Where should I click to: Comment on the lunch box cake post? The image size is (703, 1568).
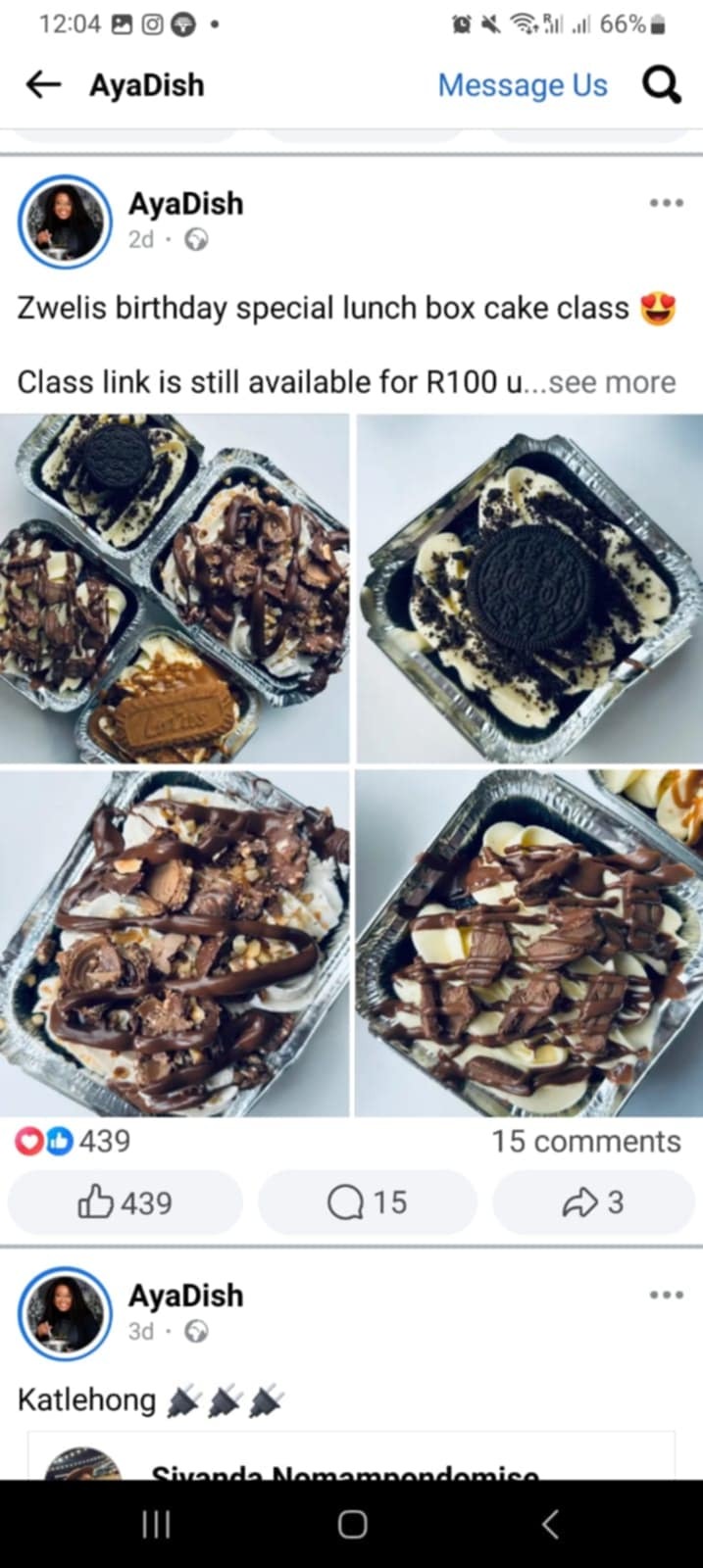coord(368,1202)
